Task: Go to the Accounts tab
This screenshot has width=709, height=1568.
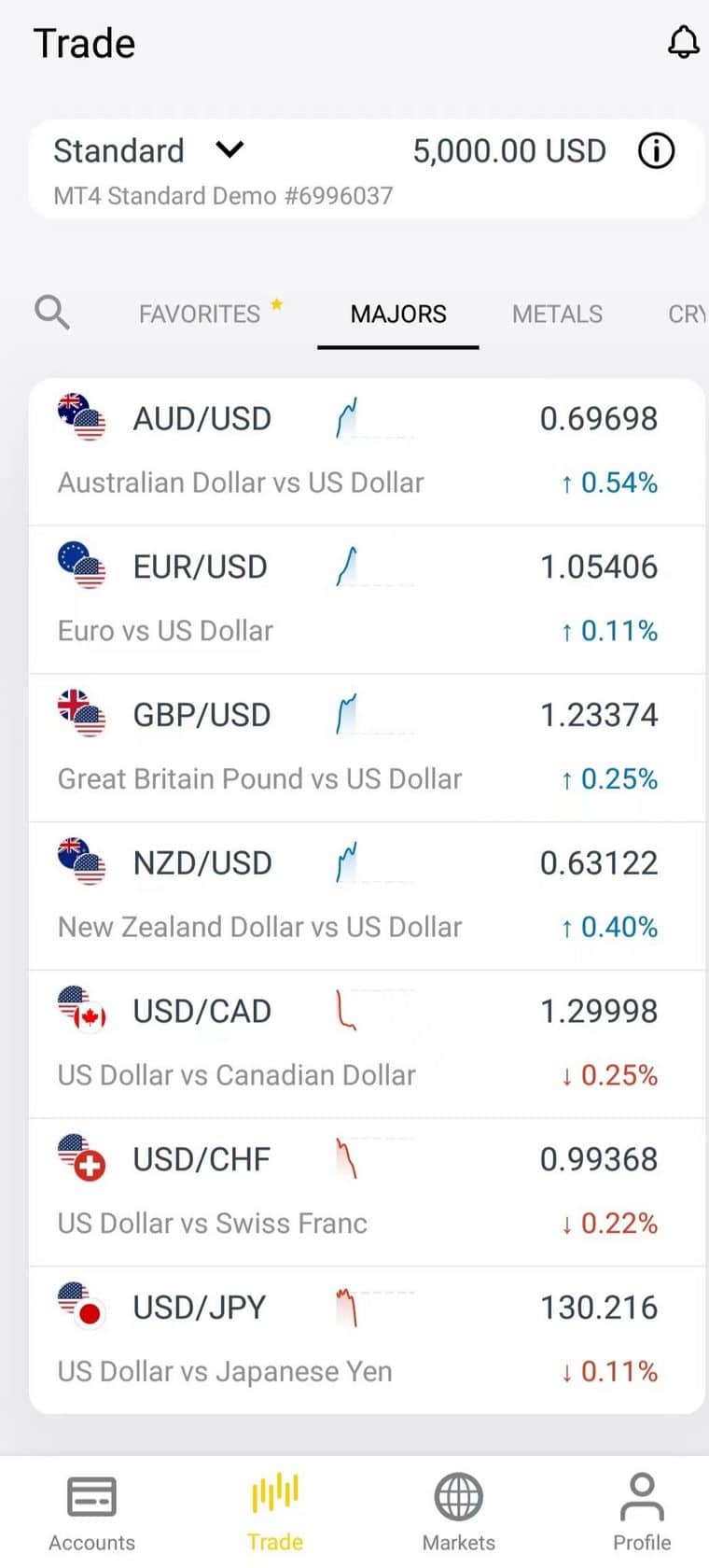Action: click(x=91, y=1512)
